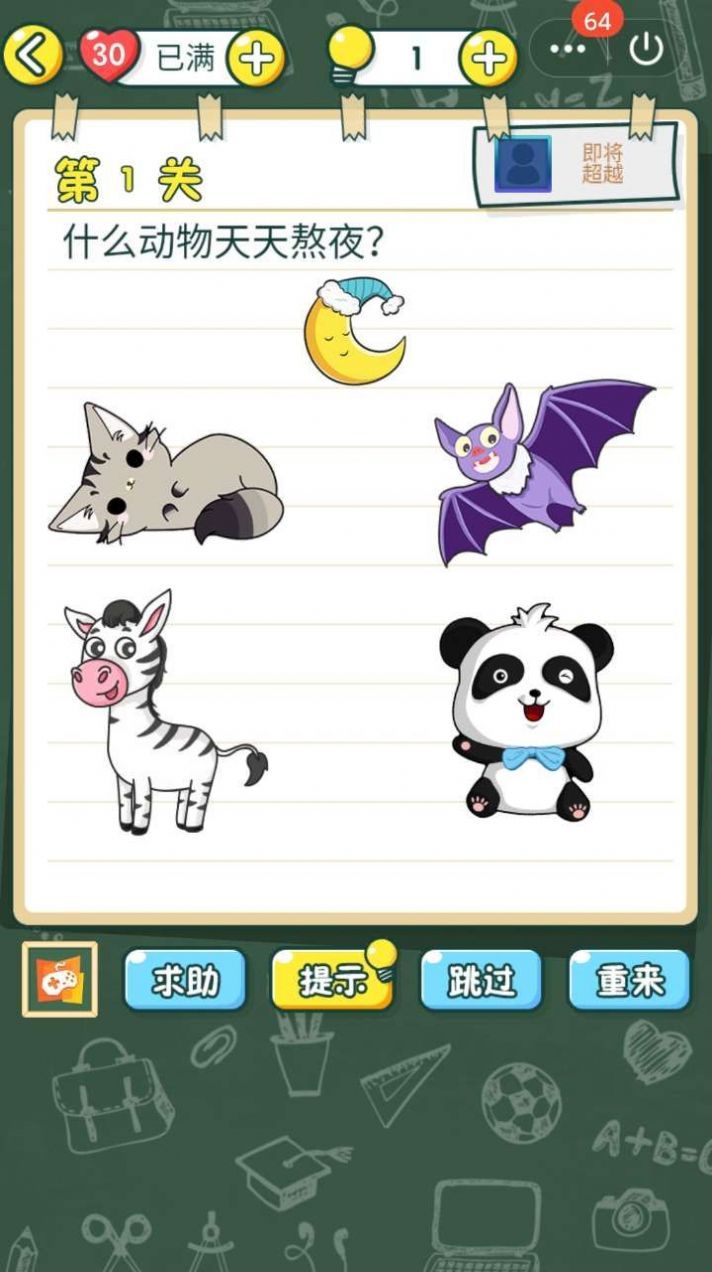The height and width of the screenshot is (1272, 712).
Task: Select the panda as answer
Action: point(525,712)
